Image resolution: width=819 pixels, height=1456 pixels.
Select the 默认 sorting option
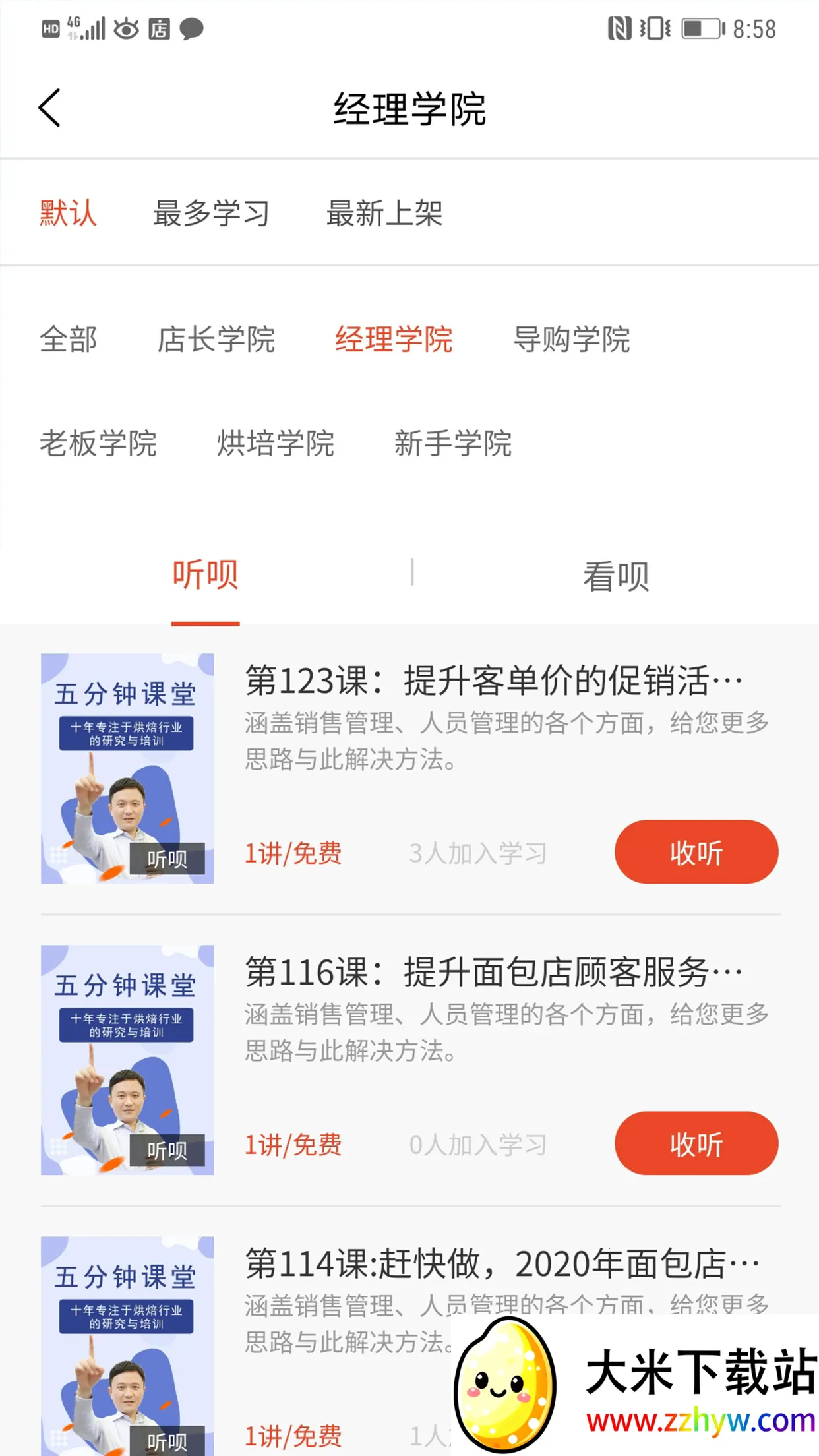coord(68,212)
